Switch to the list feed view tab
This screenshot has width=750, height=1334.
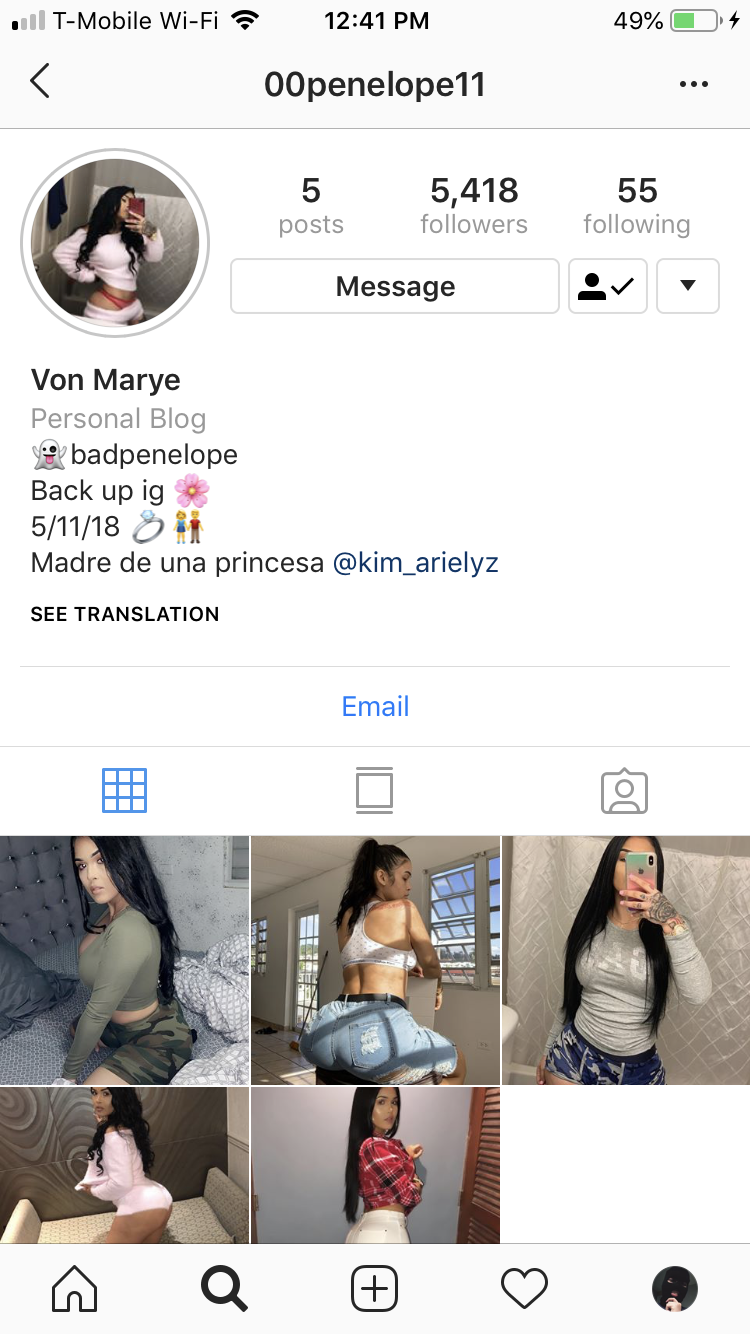coord(375,791)
